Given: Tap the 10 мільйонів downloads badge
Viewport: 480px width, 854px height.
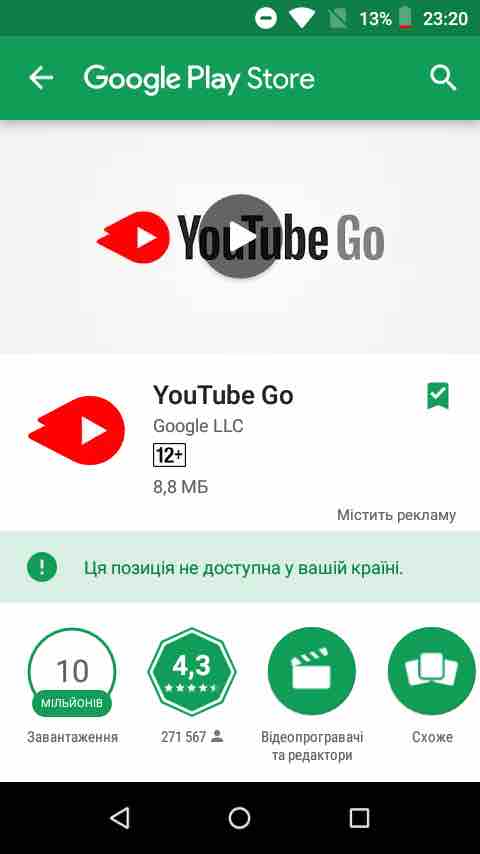Looking at the screenshot, I should 72,672.
